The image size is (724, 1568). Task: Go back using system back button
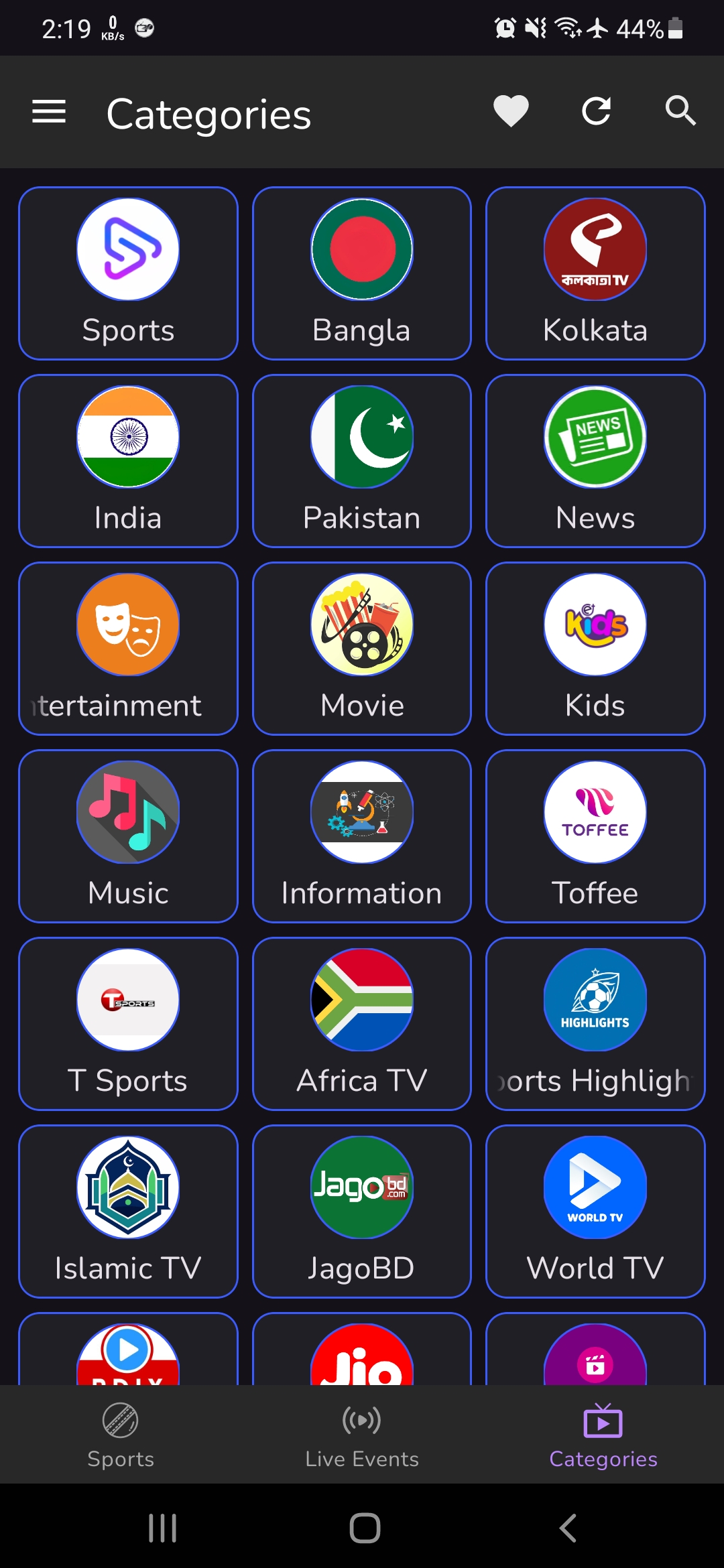click(568, 1528)
